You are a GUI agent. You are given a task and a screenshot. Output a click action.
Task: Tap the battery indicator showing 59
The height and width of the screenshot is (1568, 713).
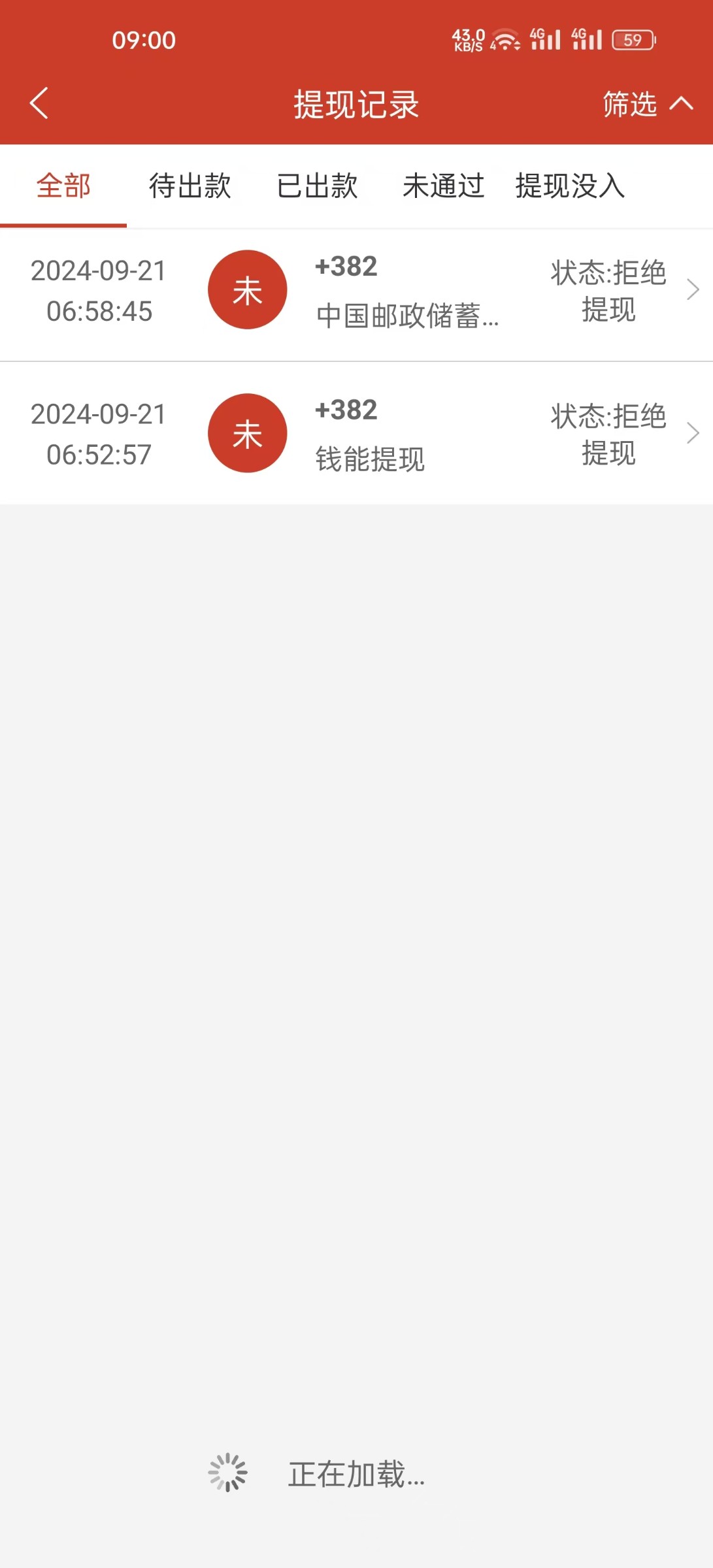pyautogui.click(x=631, y=39)
